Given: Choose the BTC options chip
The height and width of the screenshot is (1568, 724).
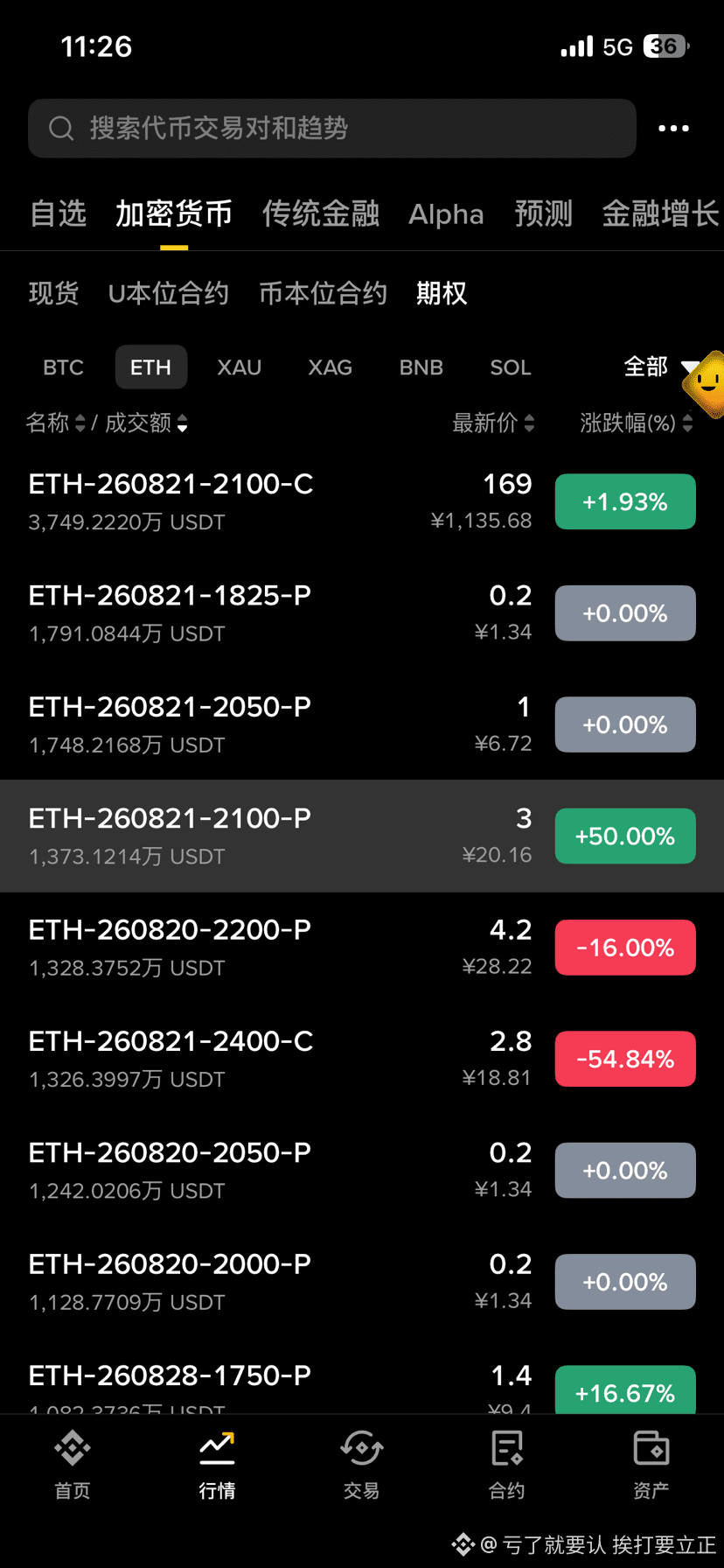Looking at the screenshot, I should click(63, 367).
